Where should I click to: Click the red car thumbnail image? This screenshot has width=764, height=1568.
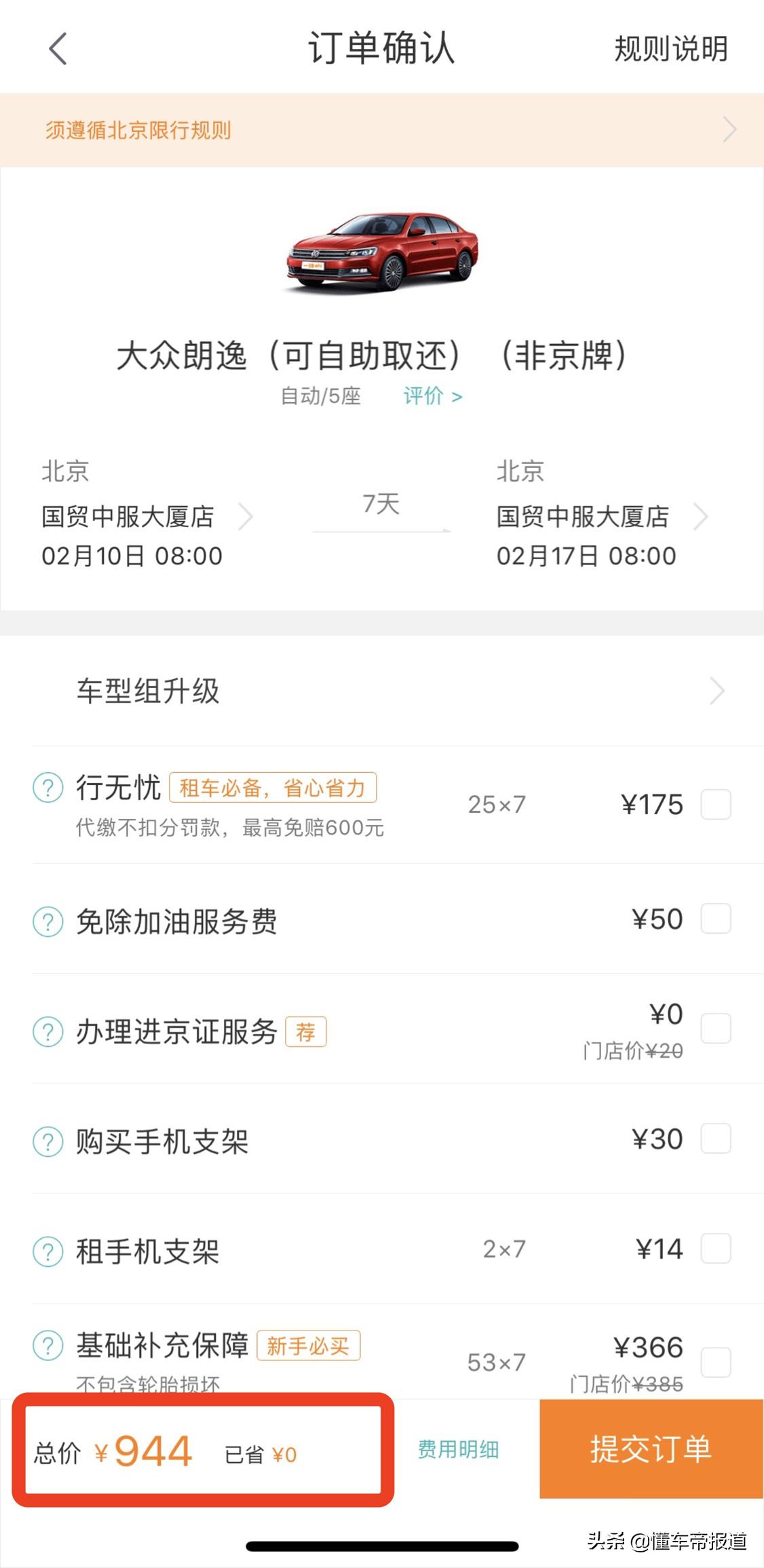point(382,251)
